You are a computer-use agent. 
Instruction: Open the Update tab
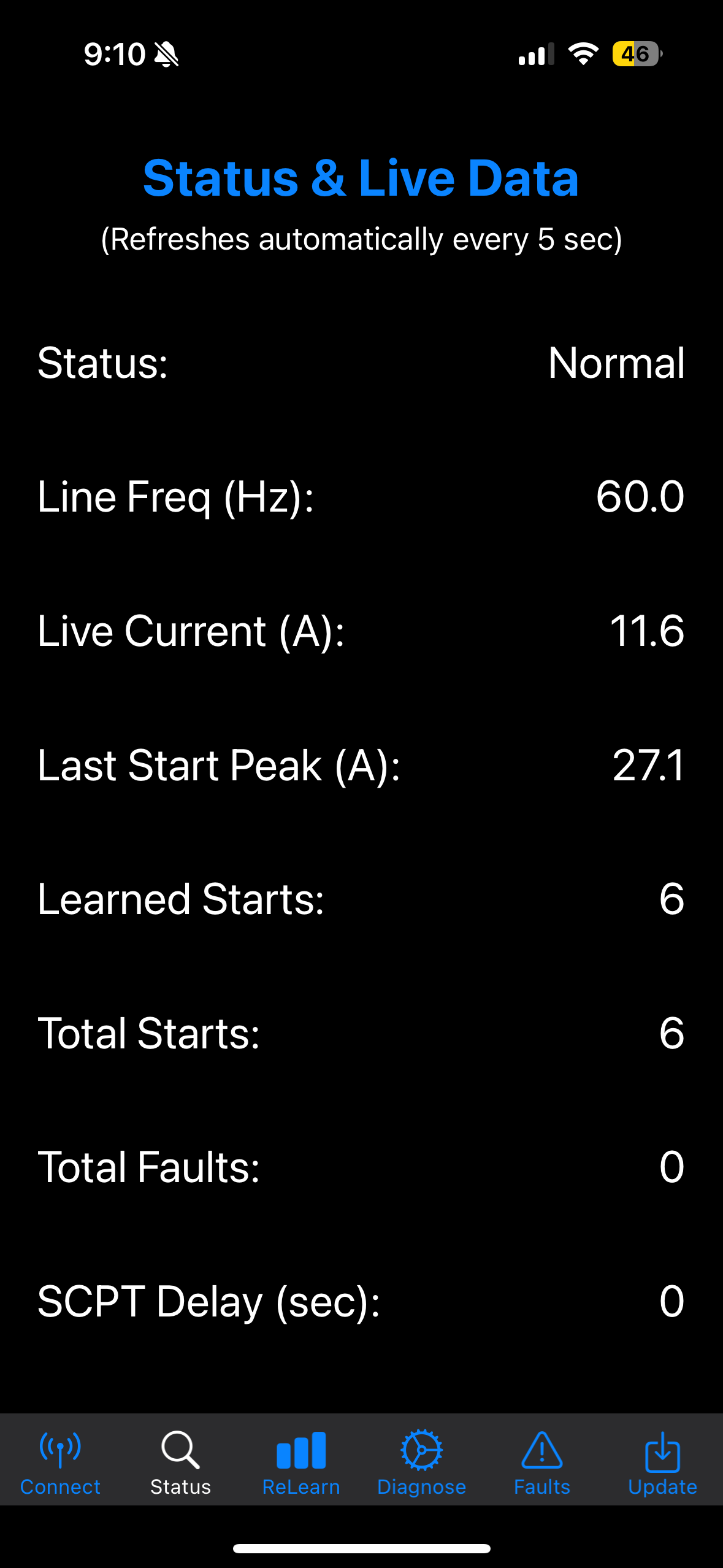point(662,1462)
